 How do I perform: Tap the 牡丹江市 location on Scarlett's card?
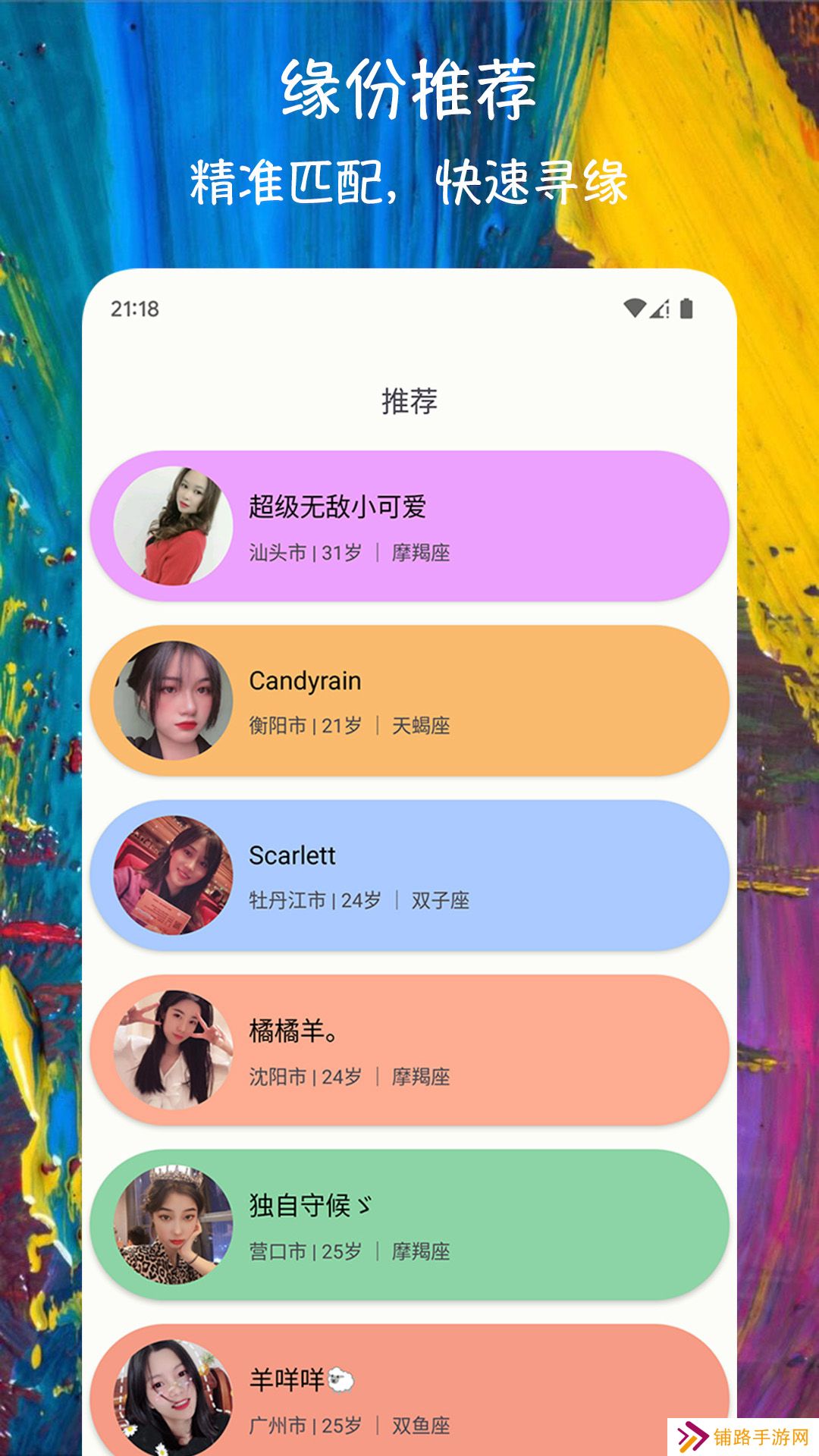pyautogui.click(x=289, y=902)
